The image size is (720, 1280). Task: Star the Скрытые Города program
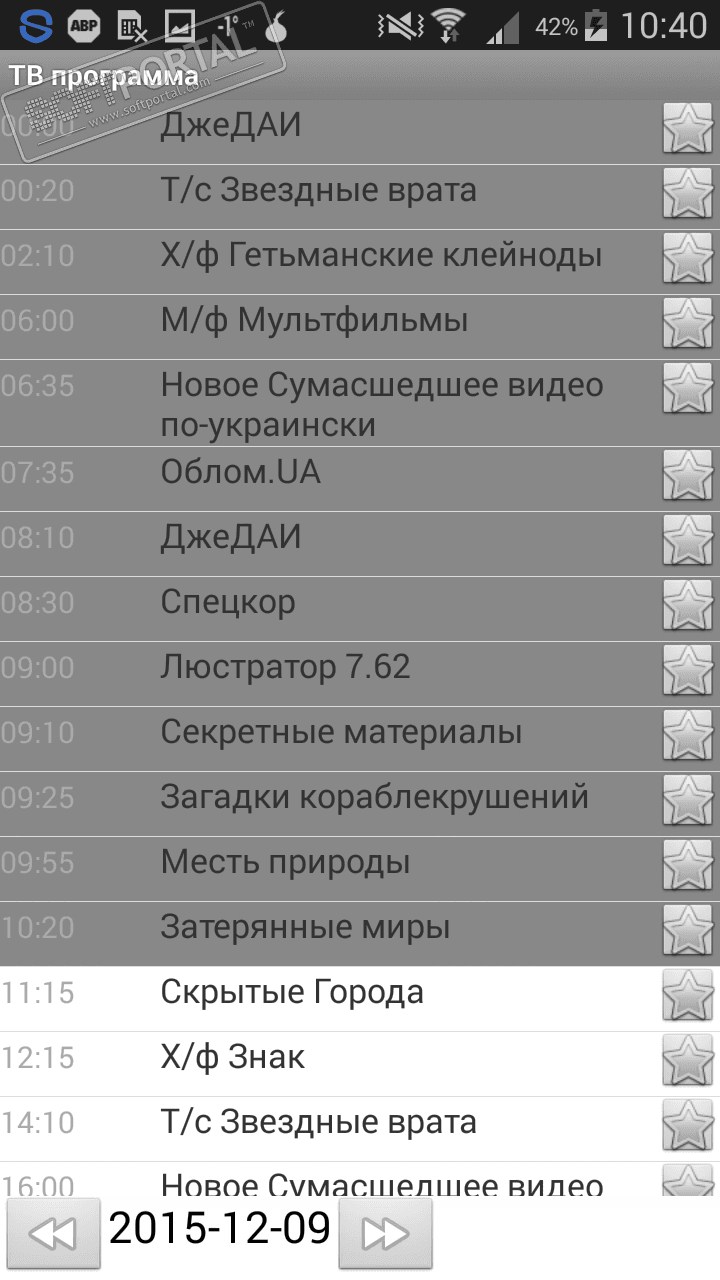pos(688,995)
